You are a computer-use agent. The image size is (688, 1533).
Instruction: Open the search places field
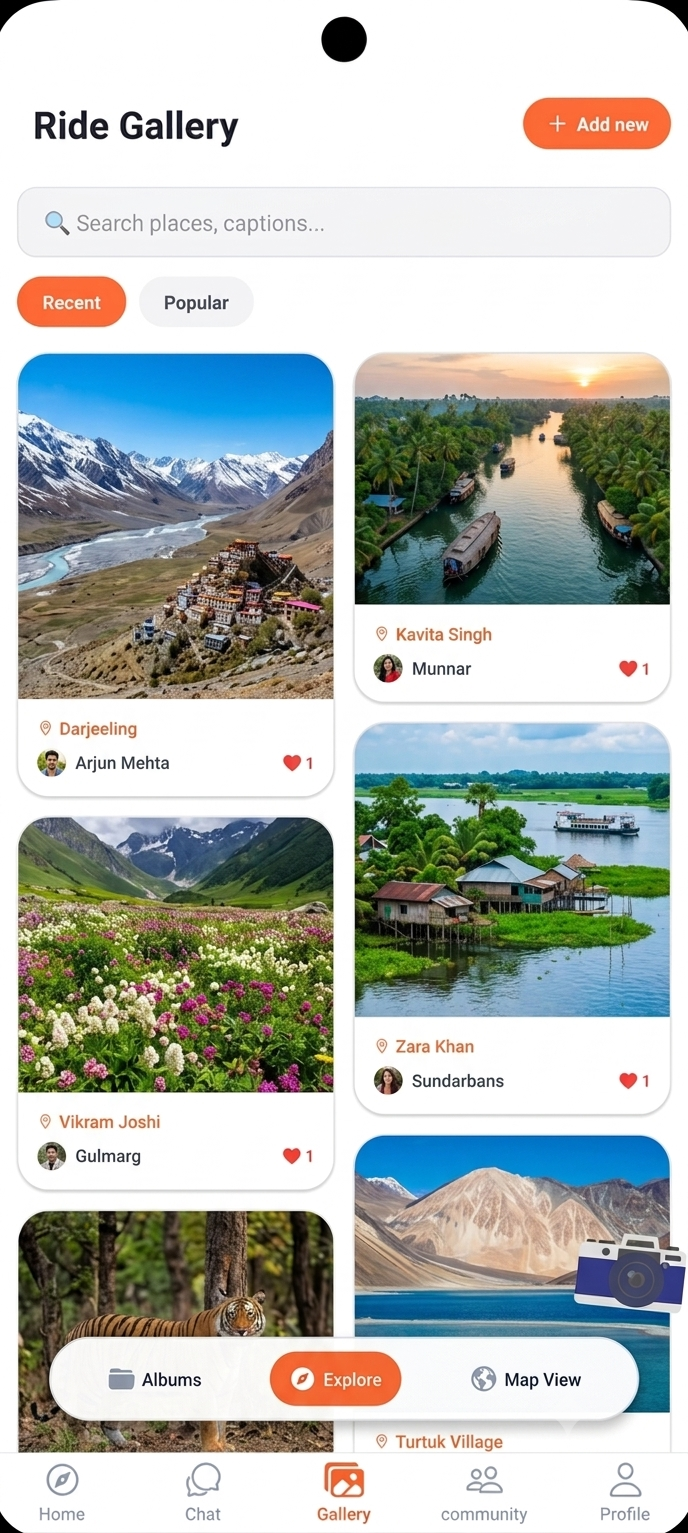click(x=344, y=222)
